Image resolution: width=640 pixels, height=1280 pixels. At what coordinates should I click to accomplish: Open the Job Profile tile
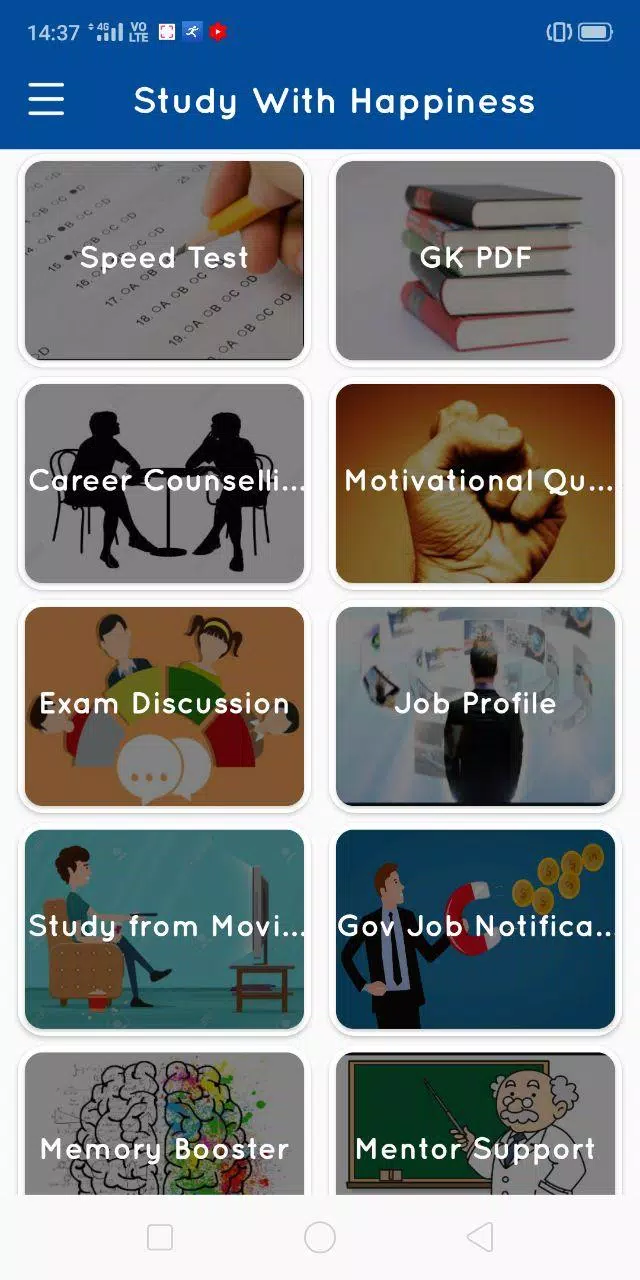[x=475, y=706]
